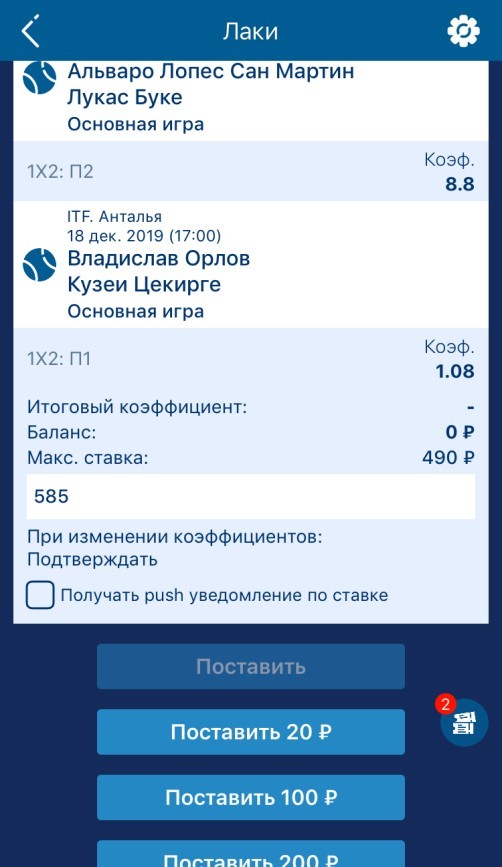Image resolution: width=502 pixels, height=867 pixels.
Task: Place a bet with Поставить 100 ₽
Action: coord(251,797)
